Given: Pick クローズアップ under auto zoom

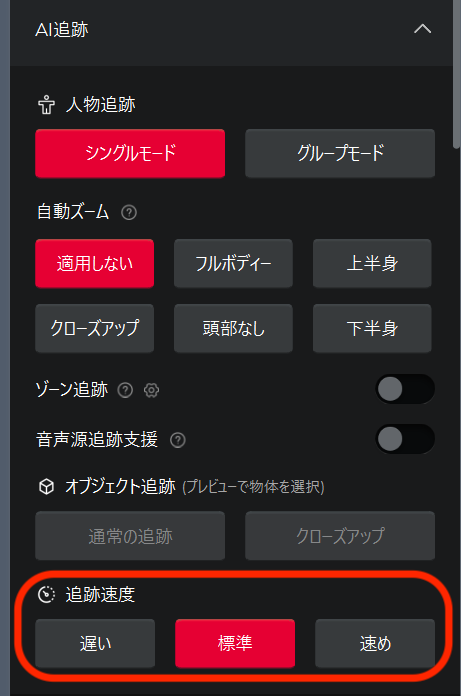Looking at the screenshot, I should click(95, 328).
